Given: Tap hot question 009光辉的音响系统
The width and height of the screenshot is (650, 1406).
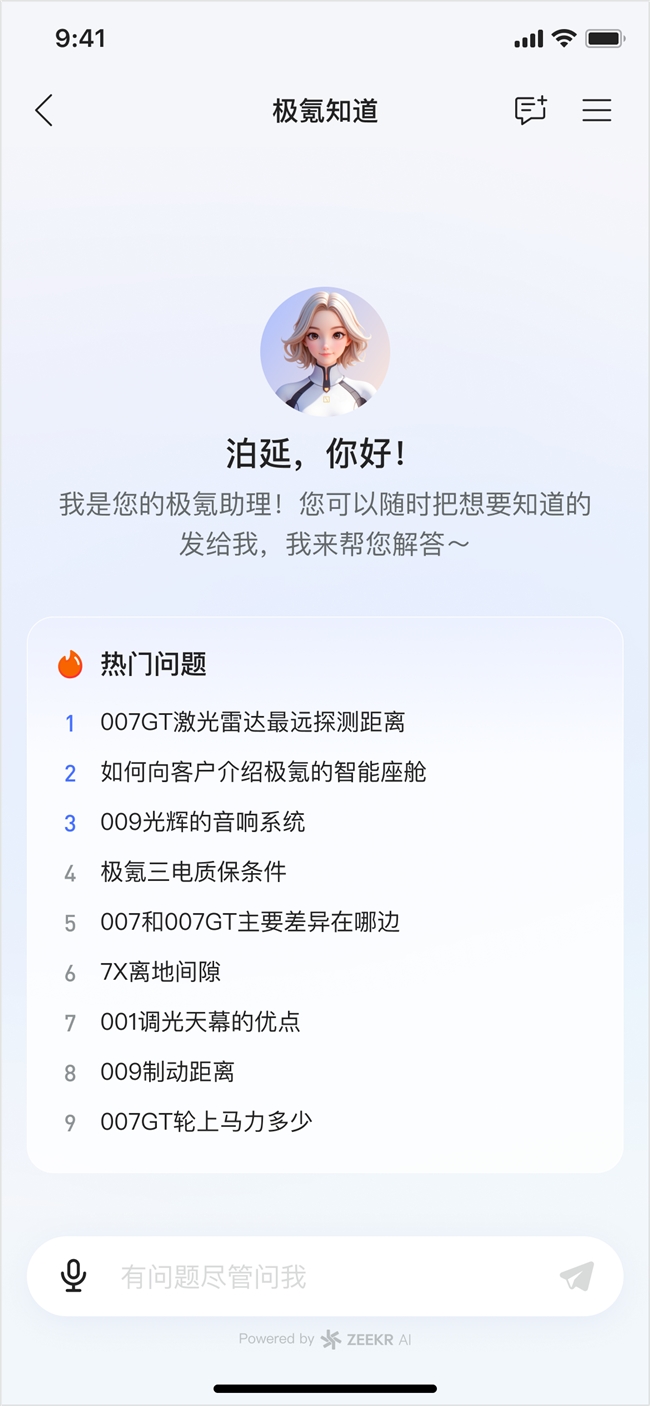Looking at the screenshot, I should pyautogui.click(x=203, y=822).
